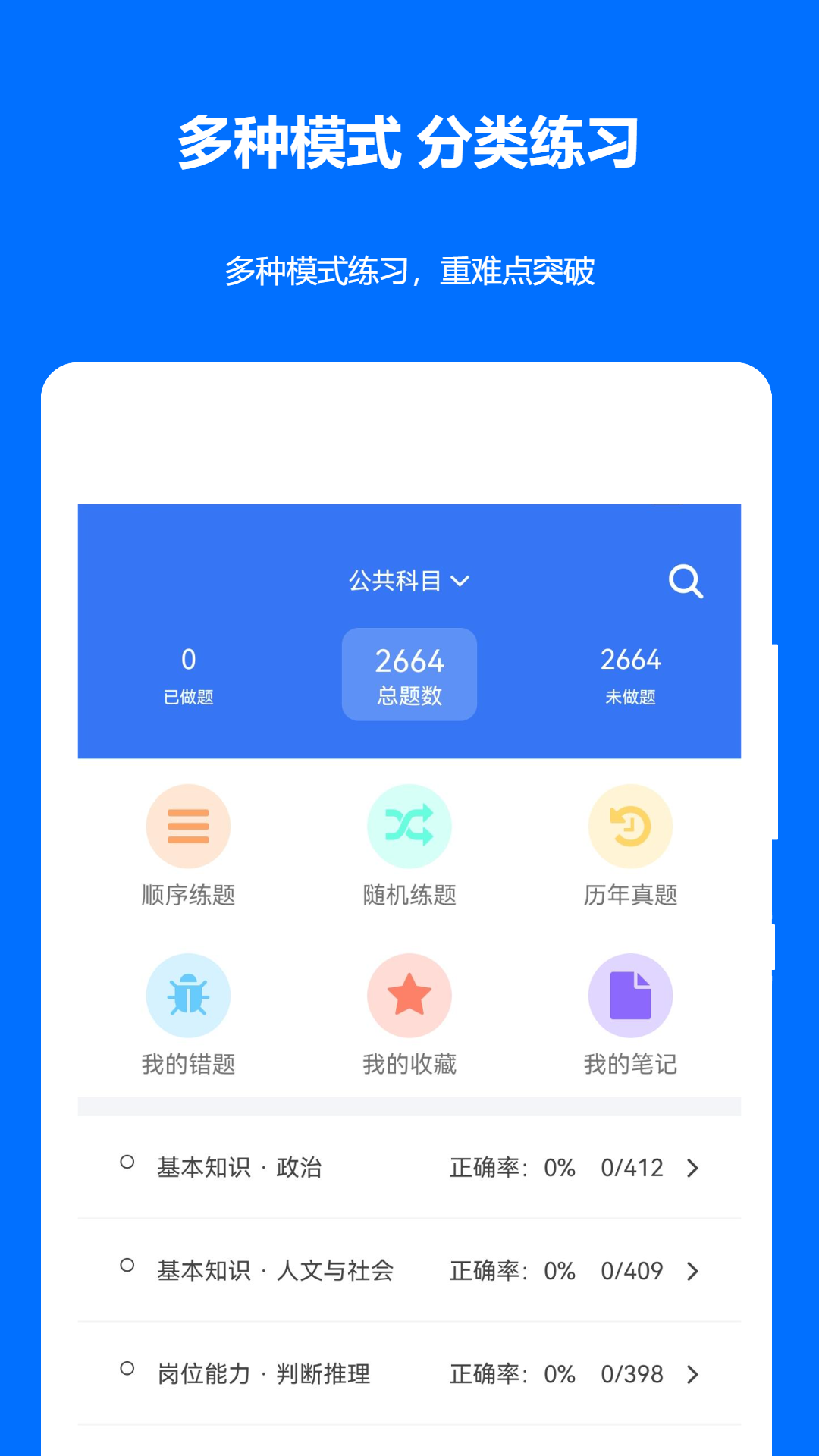The image size is (819, 1456).
Task: Tap the highlighted 总题数 2664 counter
Action: pyautogui.click(x=409, y=674)
